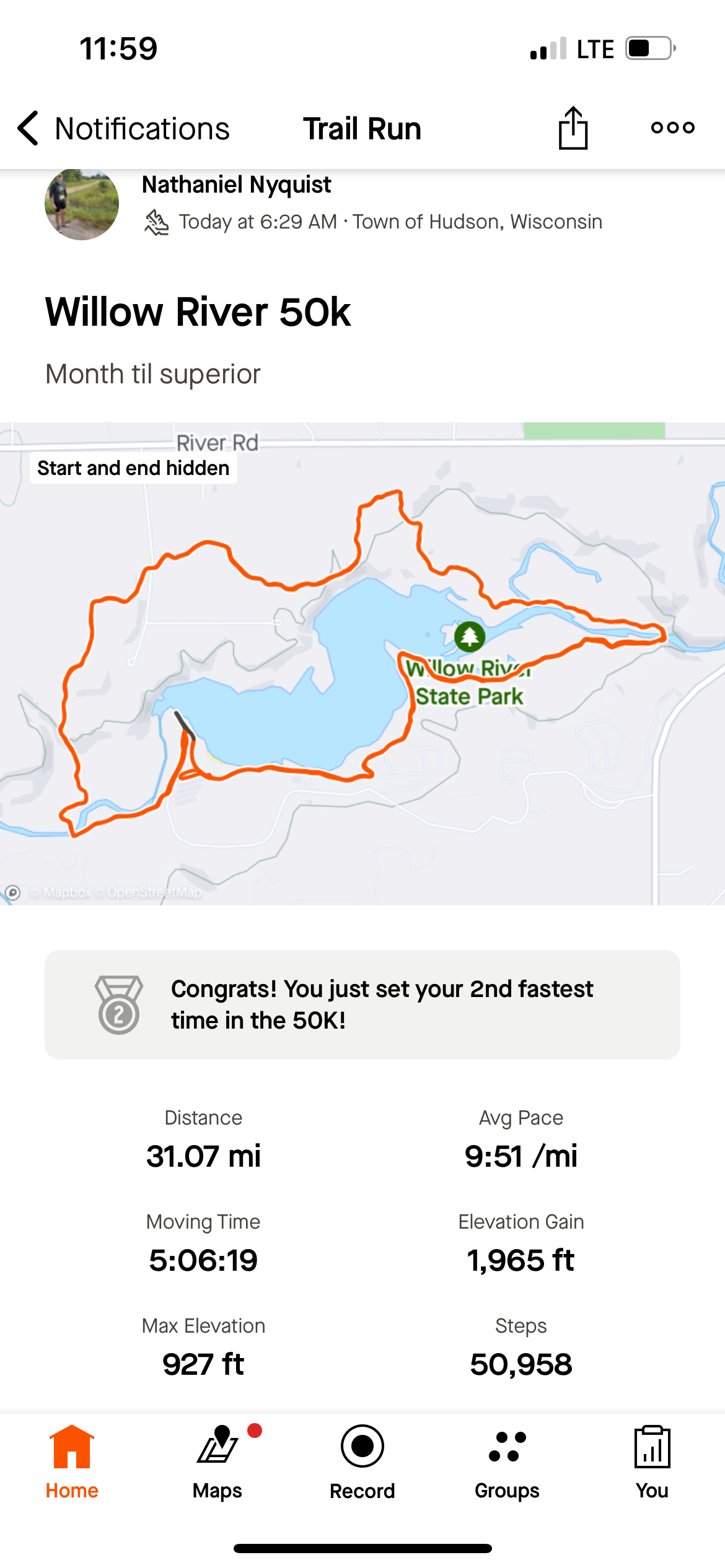725x1568 pixels.
Task: View the 2nd fastest 50K achievement
Action: click(362, 1004)
